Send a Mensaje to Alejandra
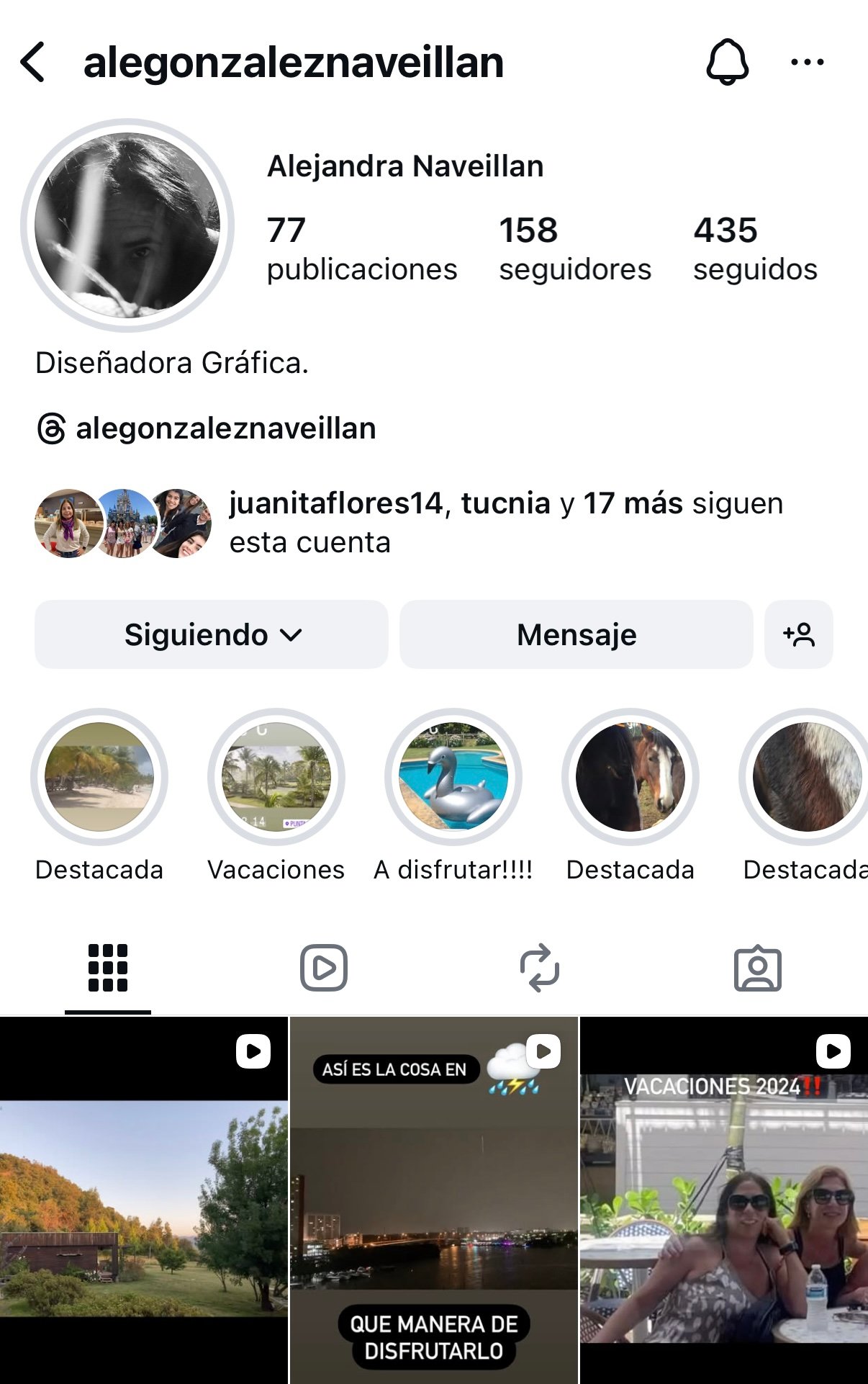The image size is (868, 1384). click(576, 634)
